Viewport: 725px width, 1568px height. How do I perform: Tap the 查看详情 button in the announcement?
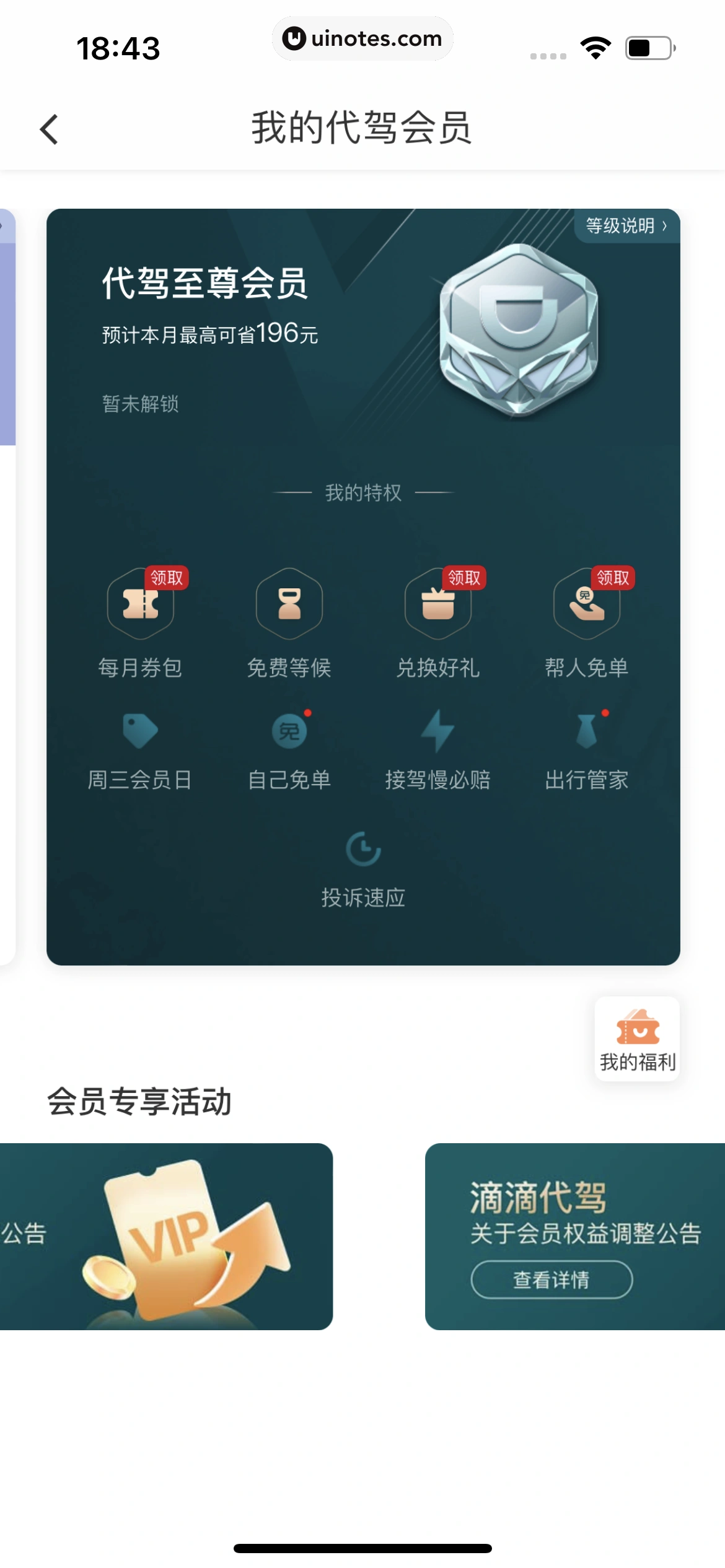pos(553,1279)
